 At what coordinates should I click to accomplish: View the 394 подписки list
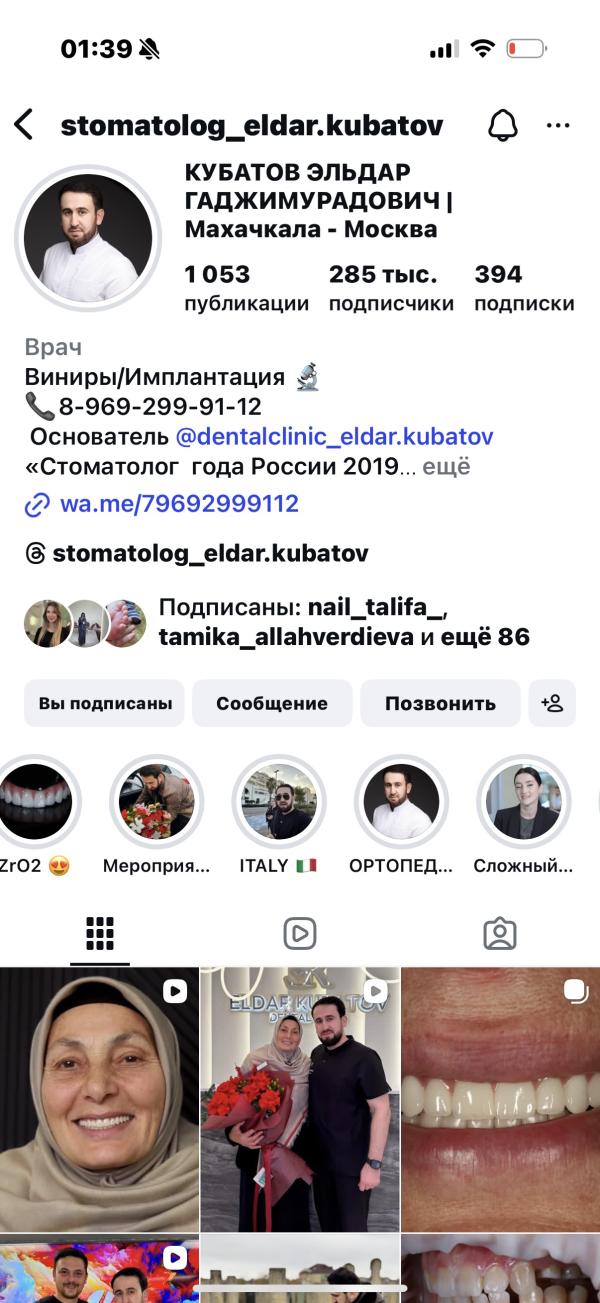pos(524,288)
